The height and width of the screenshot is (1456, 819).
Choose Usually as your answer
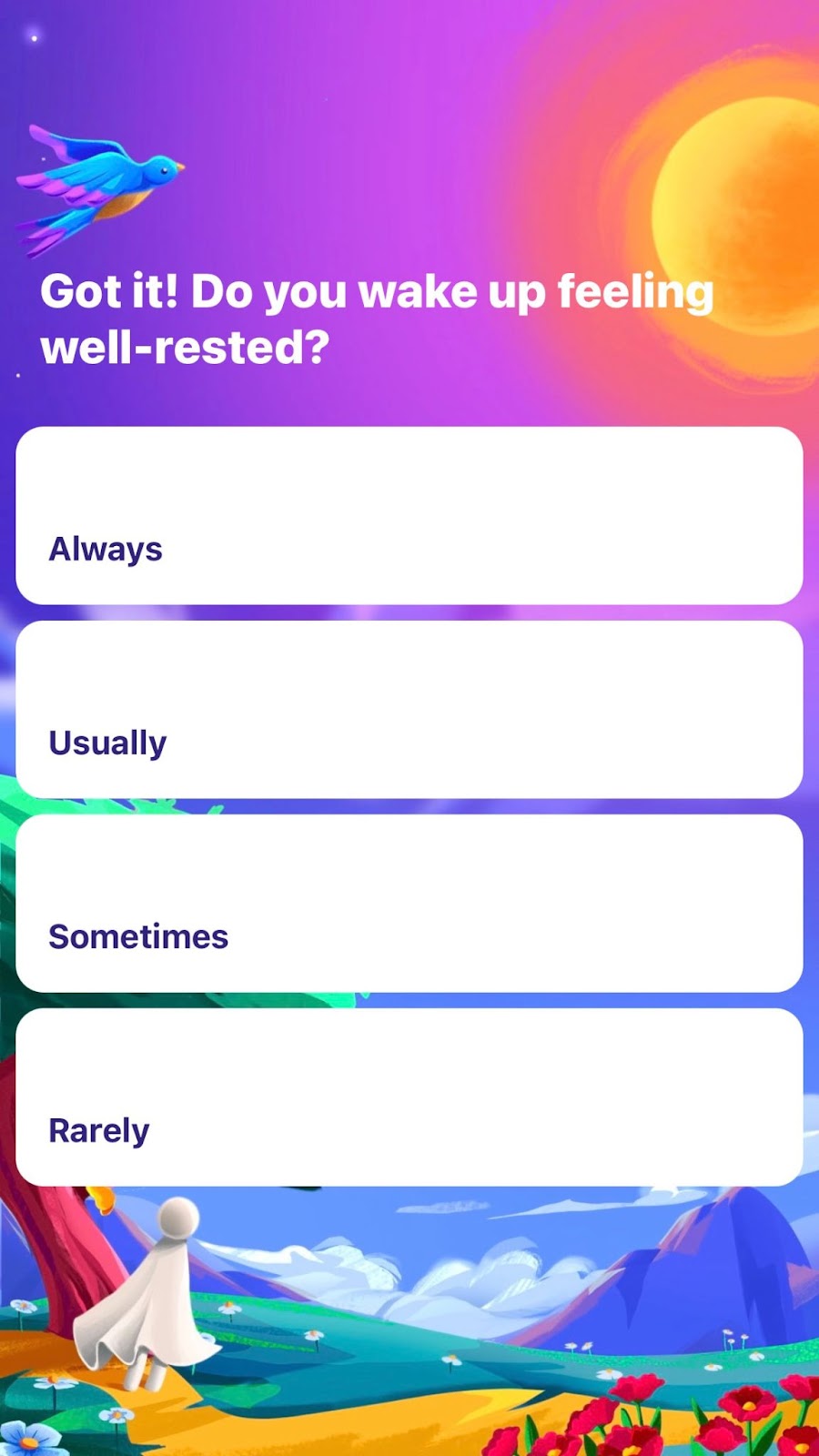point(409,710)
